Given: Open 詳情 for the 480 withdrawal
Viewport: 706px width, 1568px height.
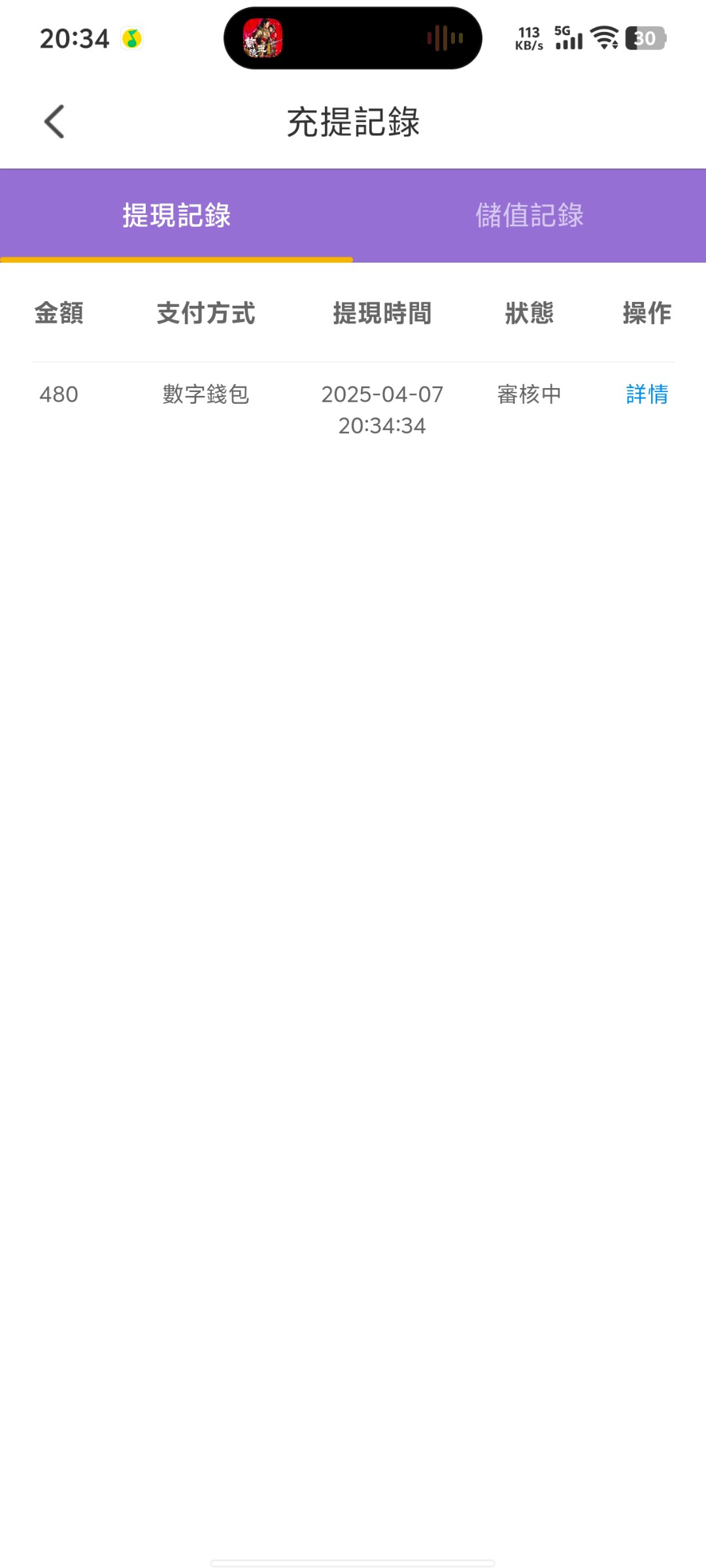Looking at the screenshot, I should pos(647,394).
